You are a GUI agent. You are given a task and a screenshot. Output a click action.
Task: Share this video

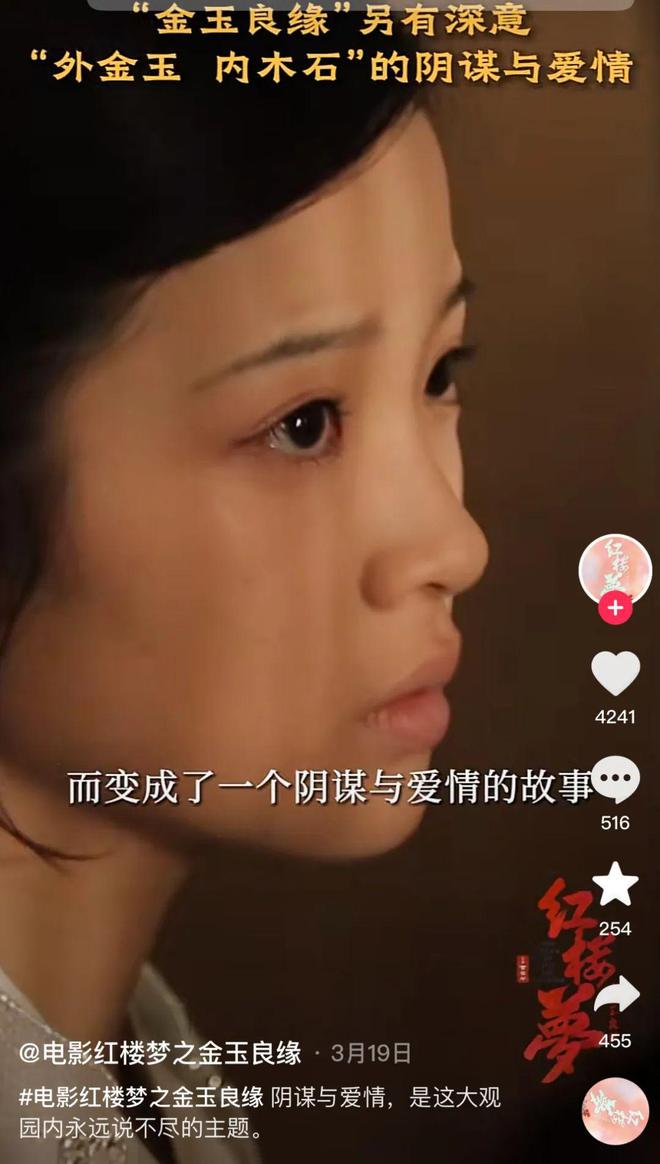615,997
